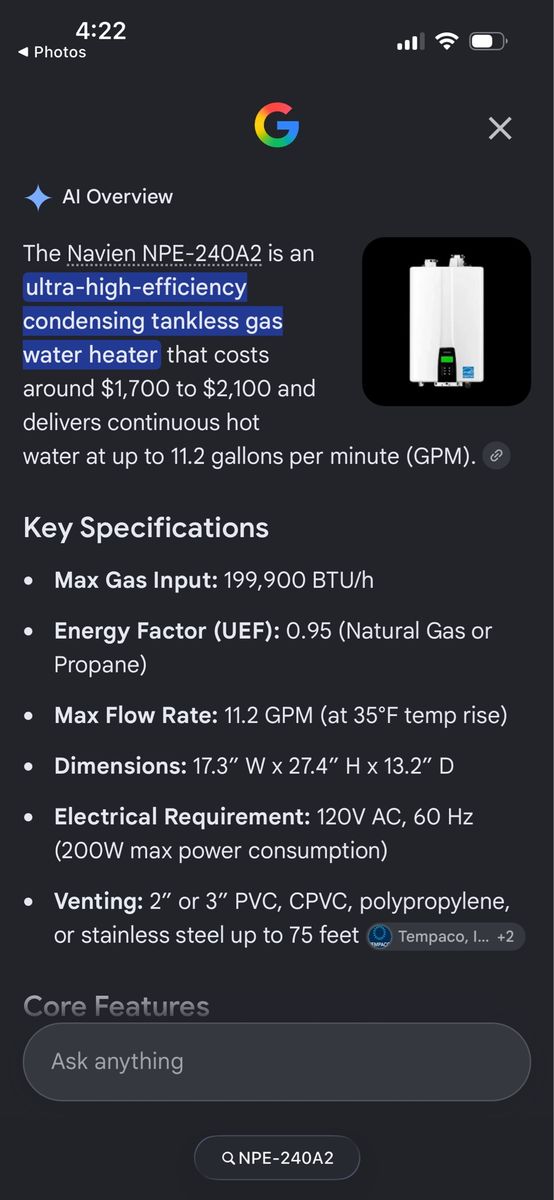
Task: Tap the Ask anything field
Action: pyautogui.click(x=277, y=1061)
